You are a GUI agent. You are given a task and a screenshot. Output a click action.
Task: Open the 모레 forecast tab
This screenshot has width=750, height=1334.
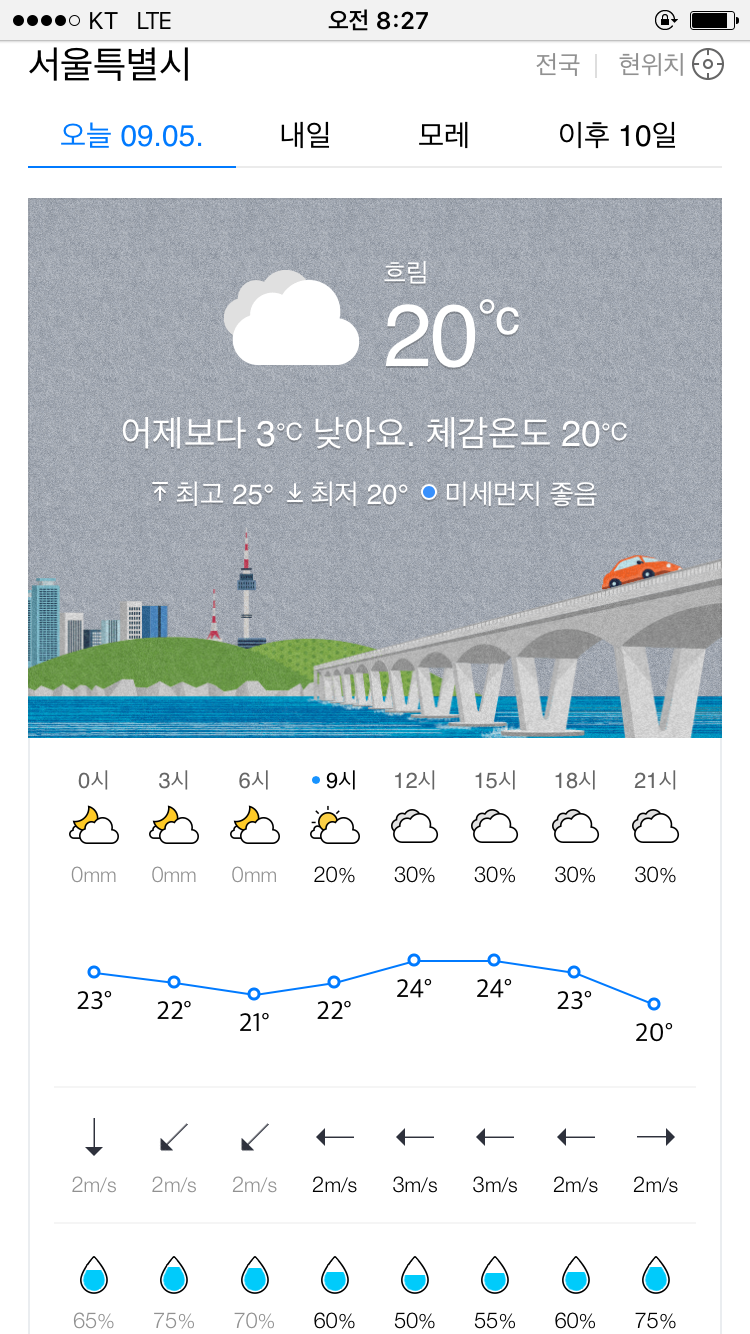444,135
